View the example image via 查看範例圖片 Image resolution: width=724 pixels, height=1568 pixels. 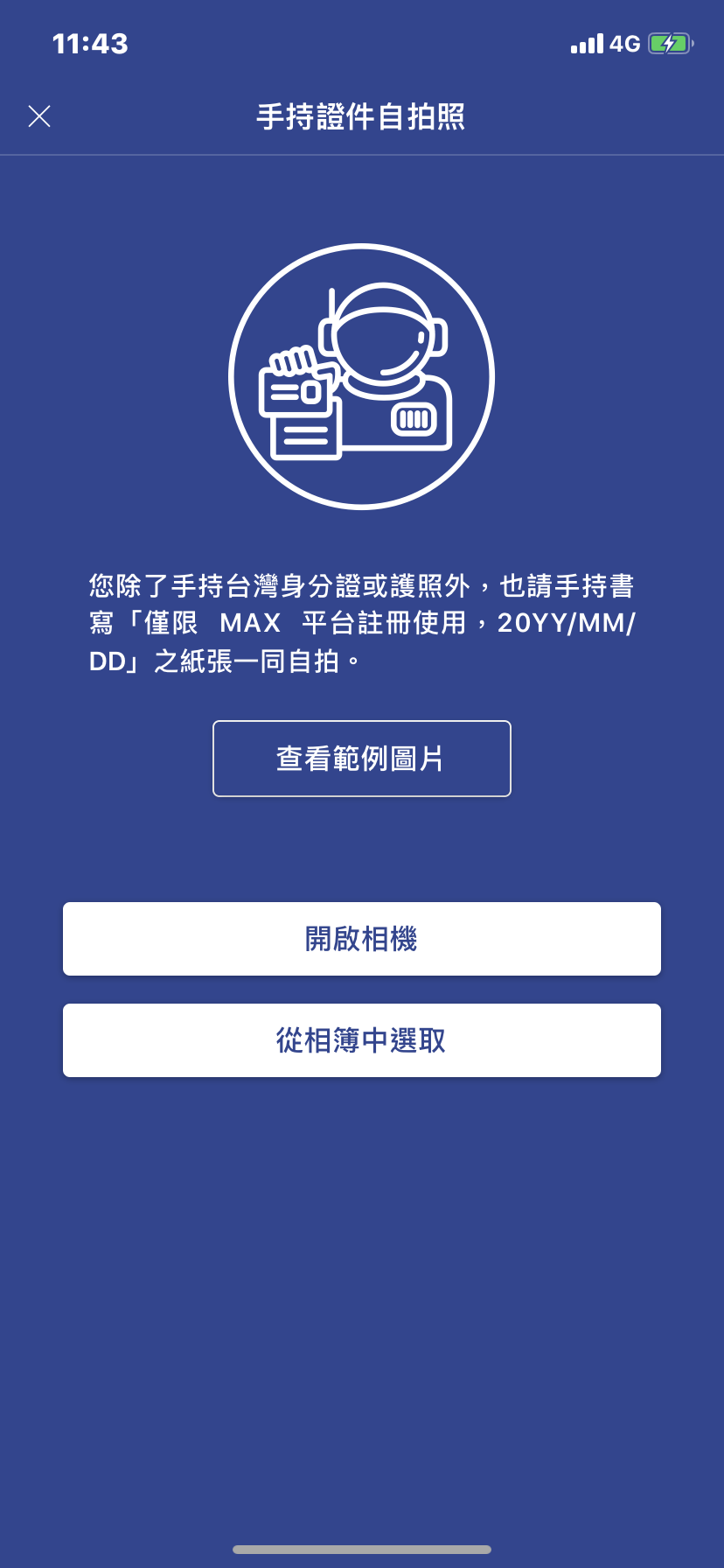click(x=361, y=759)
